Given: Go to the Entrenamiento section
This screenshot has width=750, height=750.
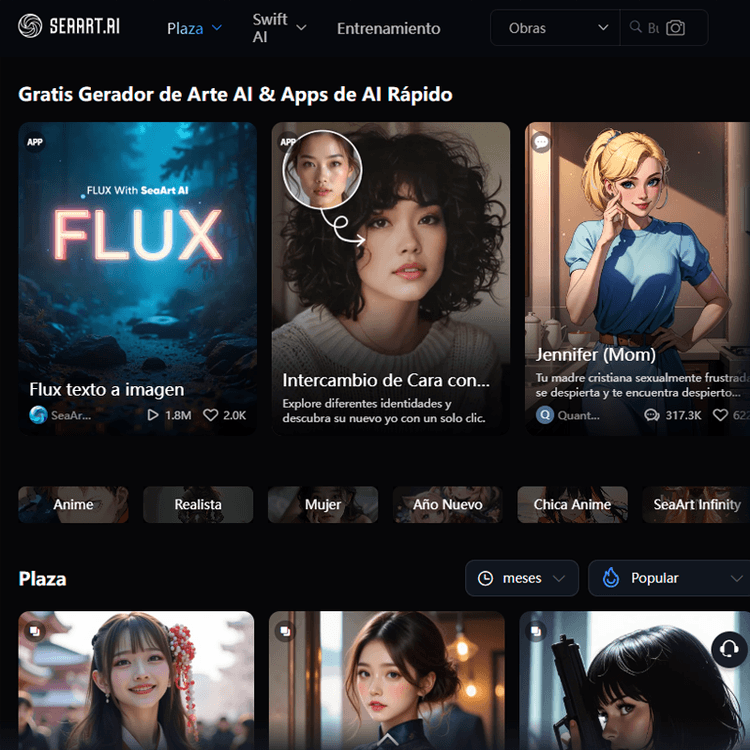Looking at the screenshot, I should pos(388,28).
